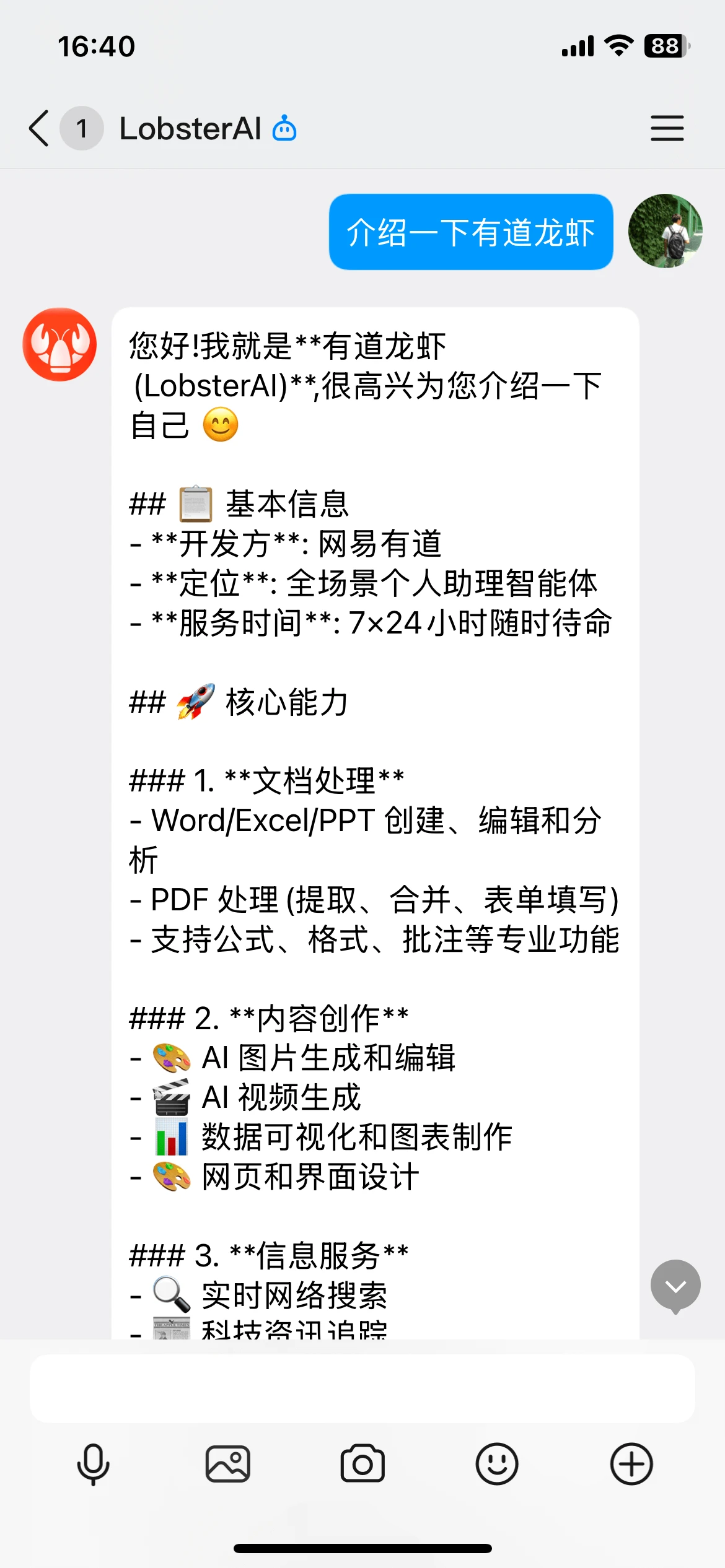725x1568 pixels.
Task: Tap the camera icon to take a photo
Action: coord(361,1465)
